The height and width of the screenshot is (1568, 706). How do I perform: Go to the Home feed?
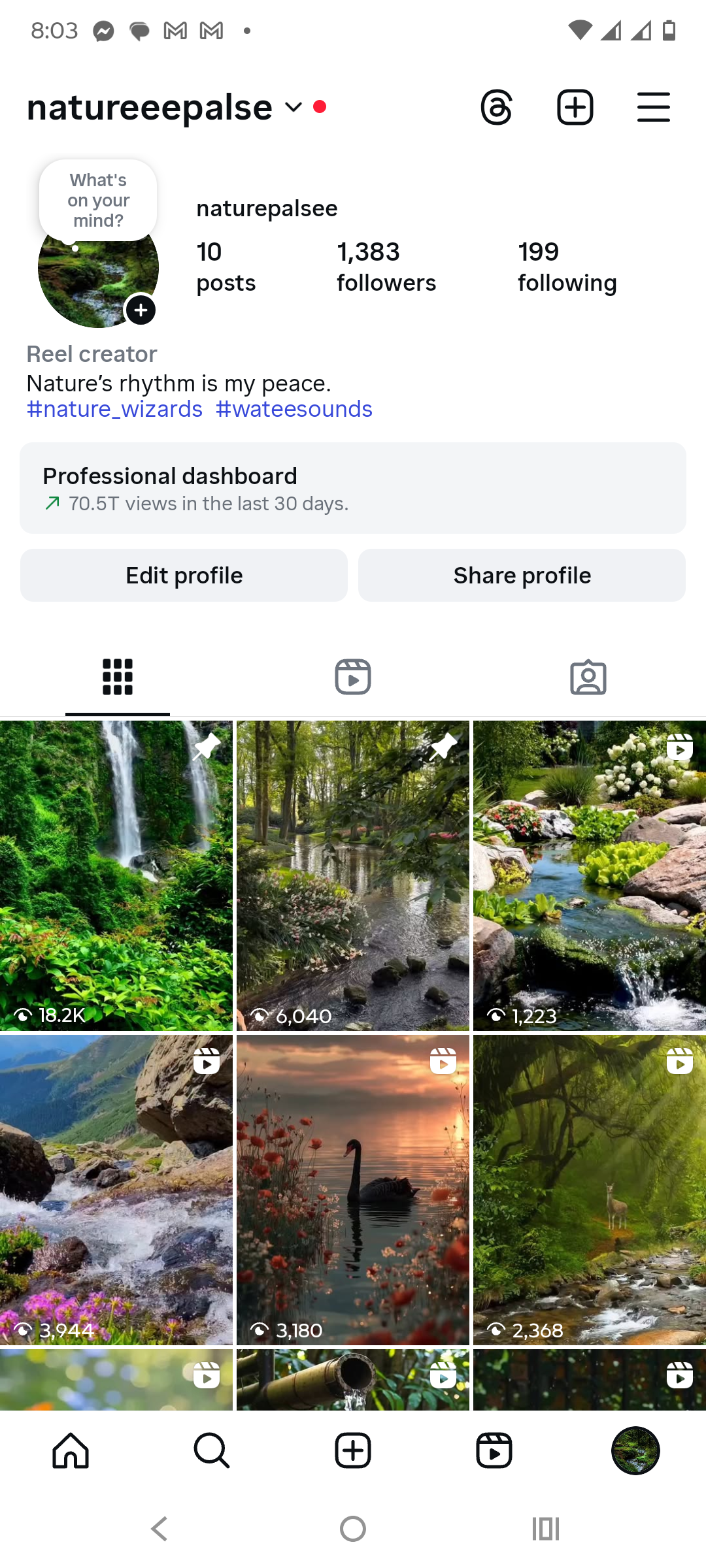tap(71, 1451)
